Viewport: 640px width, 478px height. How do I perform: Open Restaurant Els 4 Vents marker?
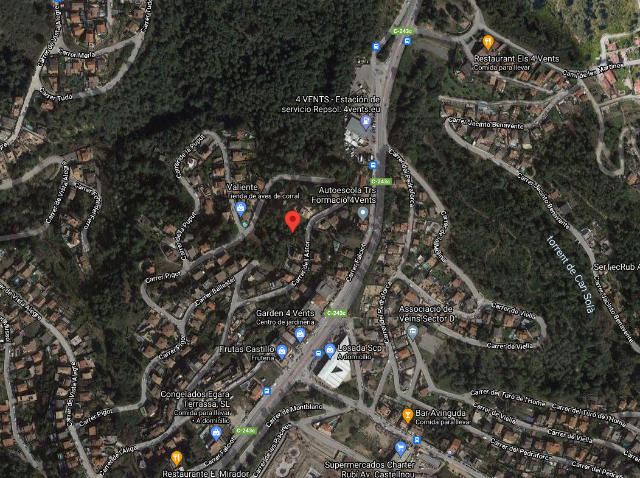pyautogui.click(x=488, y=43)
